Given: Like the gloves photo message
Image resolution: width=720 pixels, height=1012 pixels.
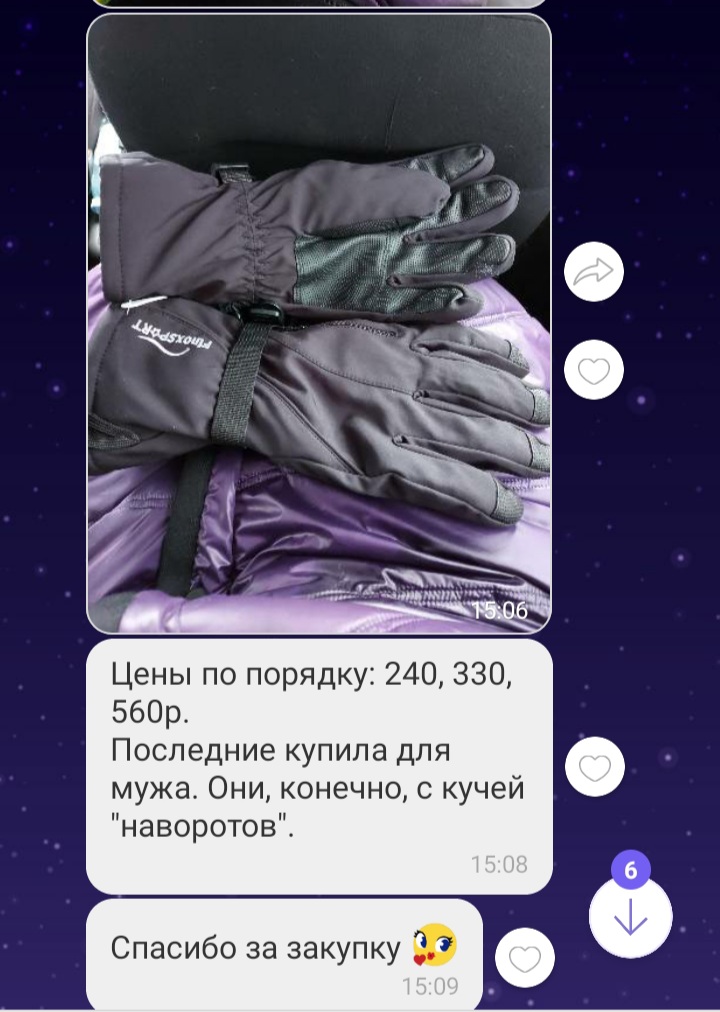Looking at the screenshot, I should pos(594,372).
